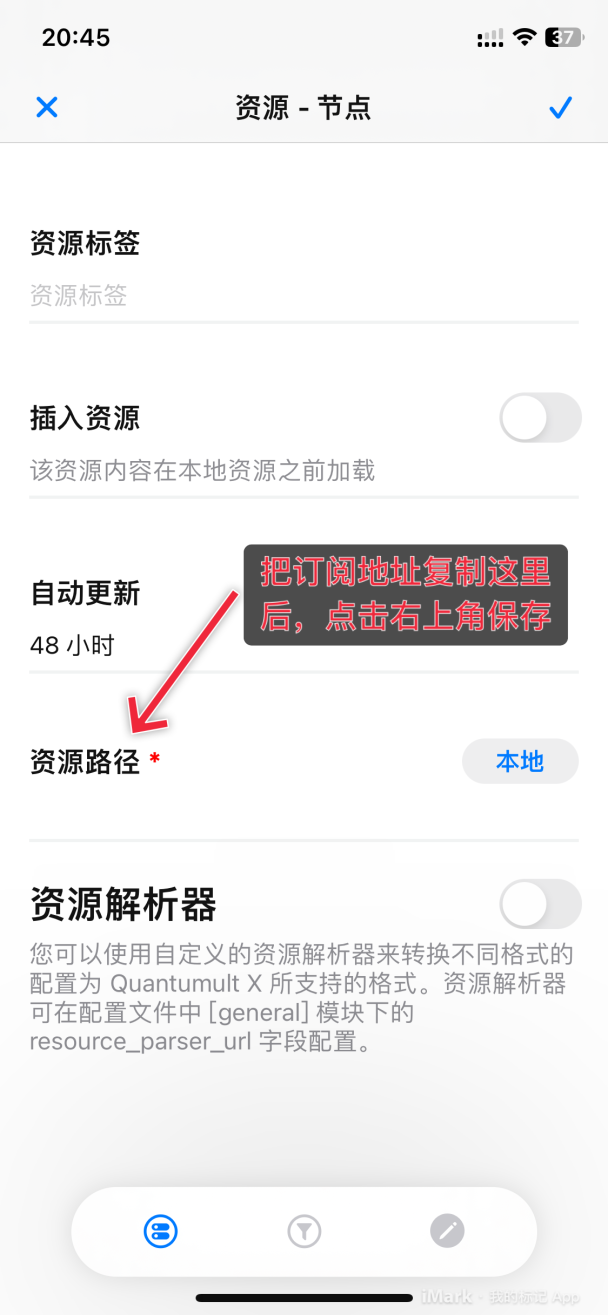The width and height of the screenshot is (608, 1315).
Task: Toggle the 插入资源 switch
Action: 540,417
